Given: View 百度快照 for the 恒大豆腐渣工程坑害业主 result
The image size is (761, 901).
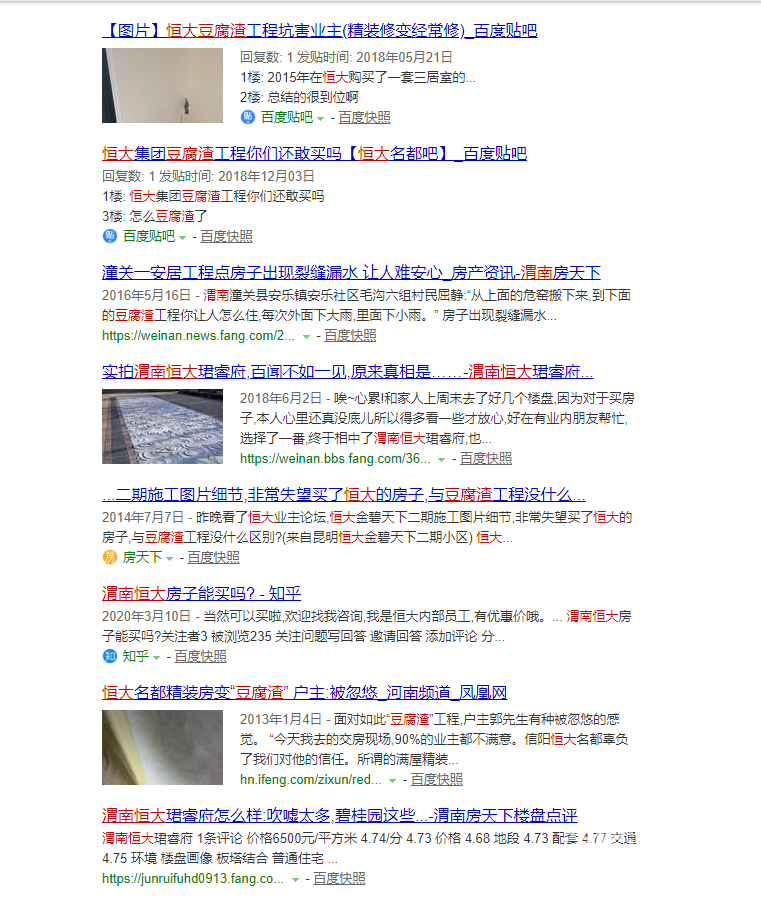Looking at the screenshot, I should click(364, 117).
